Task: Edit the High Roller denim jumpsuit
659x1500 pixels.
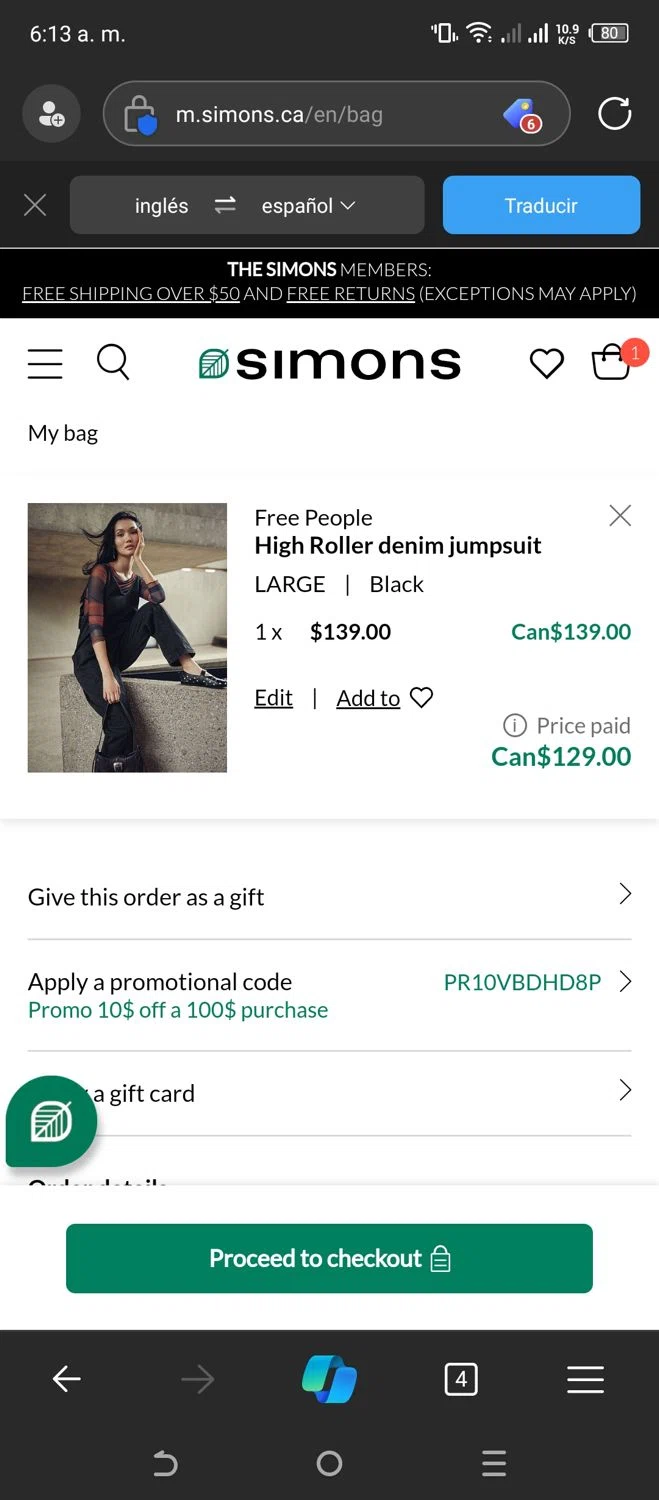Action: [x=273, y=698]
